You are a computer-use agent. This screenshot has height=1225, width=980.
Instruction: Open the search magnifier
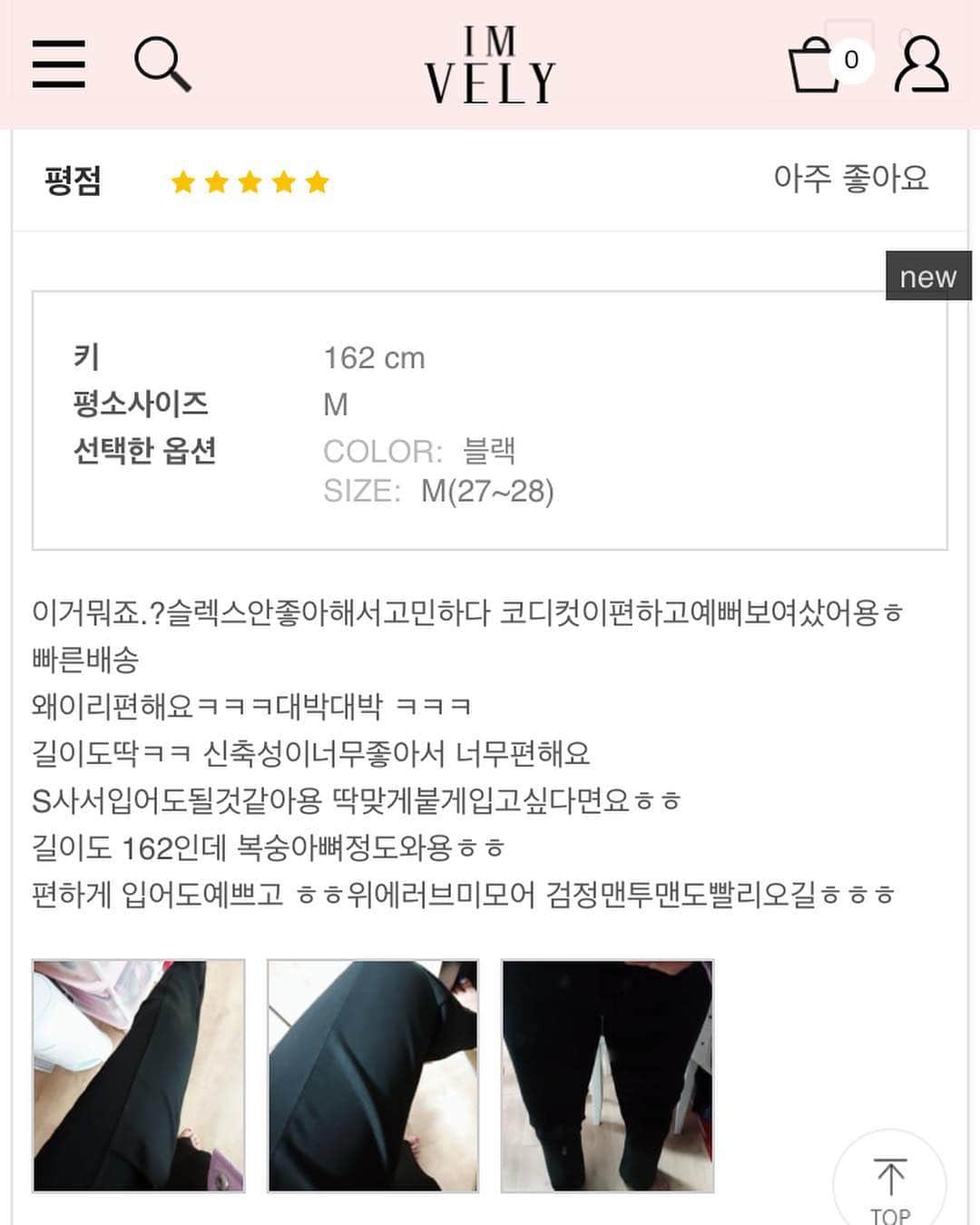(x=162, y=64)
